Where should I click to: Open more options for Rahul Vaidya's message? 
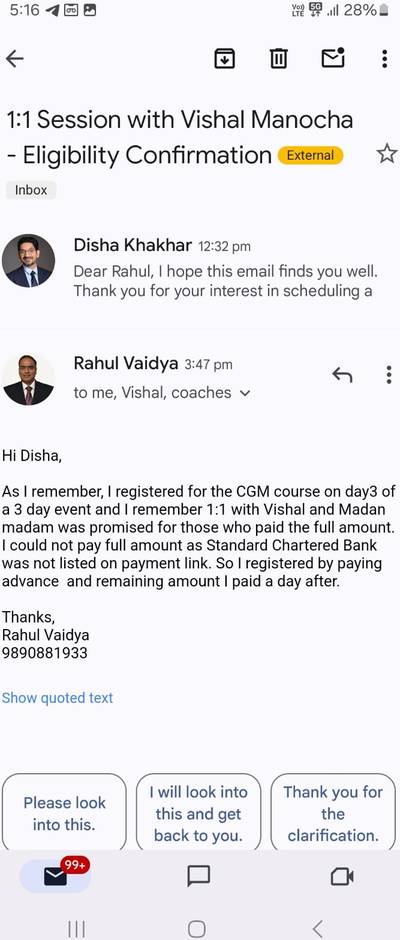coord(389,375)
